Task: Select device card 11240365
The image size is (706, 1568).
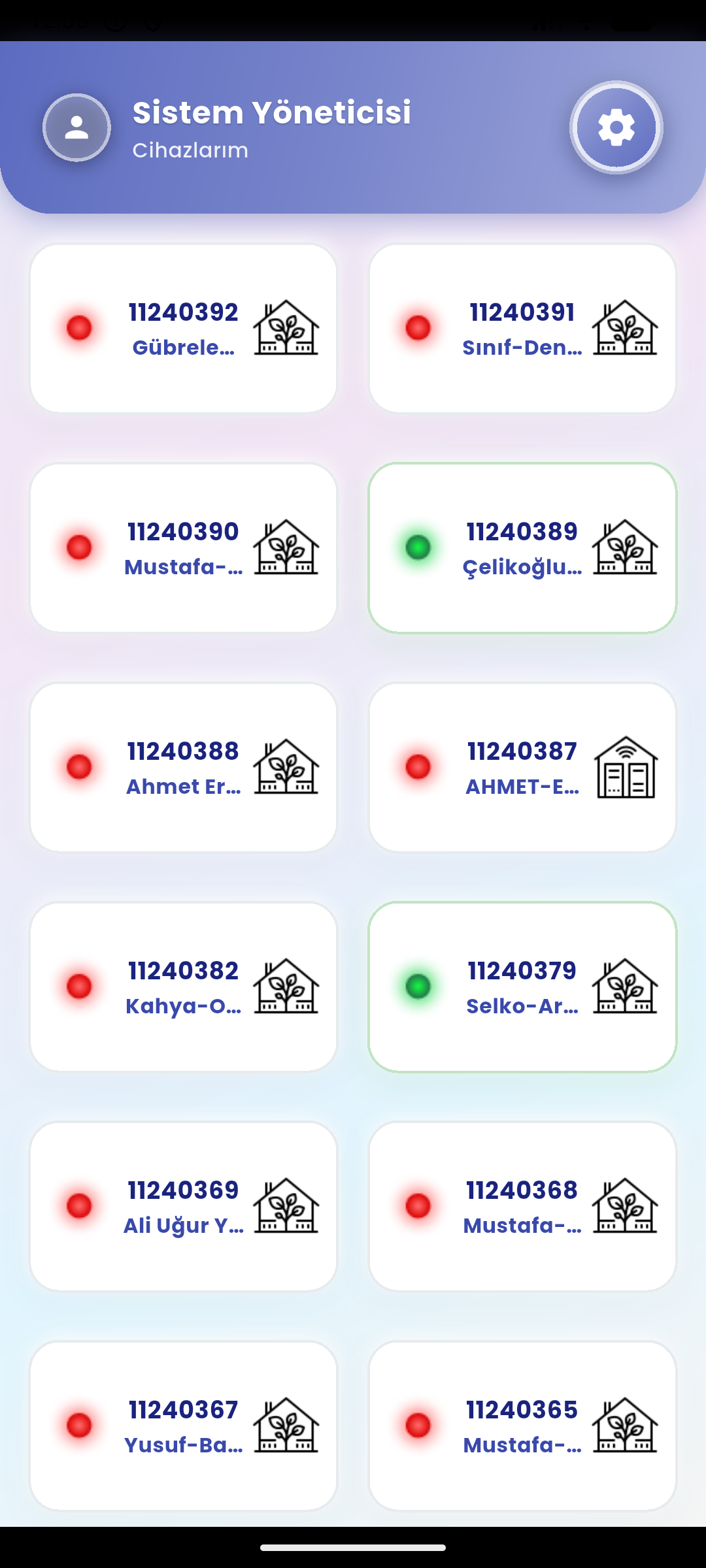Action: (x=522, y=1426)
